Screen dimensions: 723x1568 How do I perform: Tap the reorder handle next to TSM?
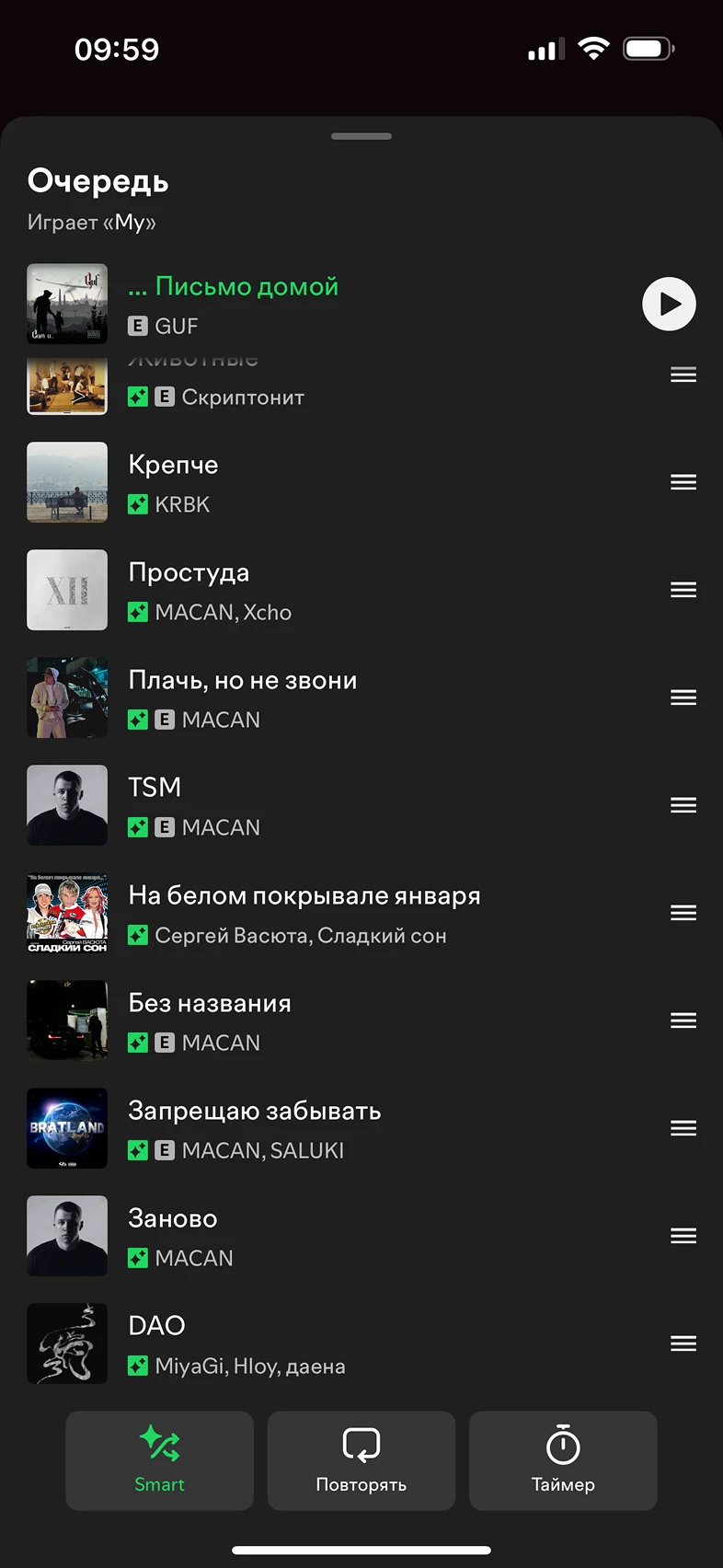tap(683, 805)
